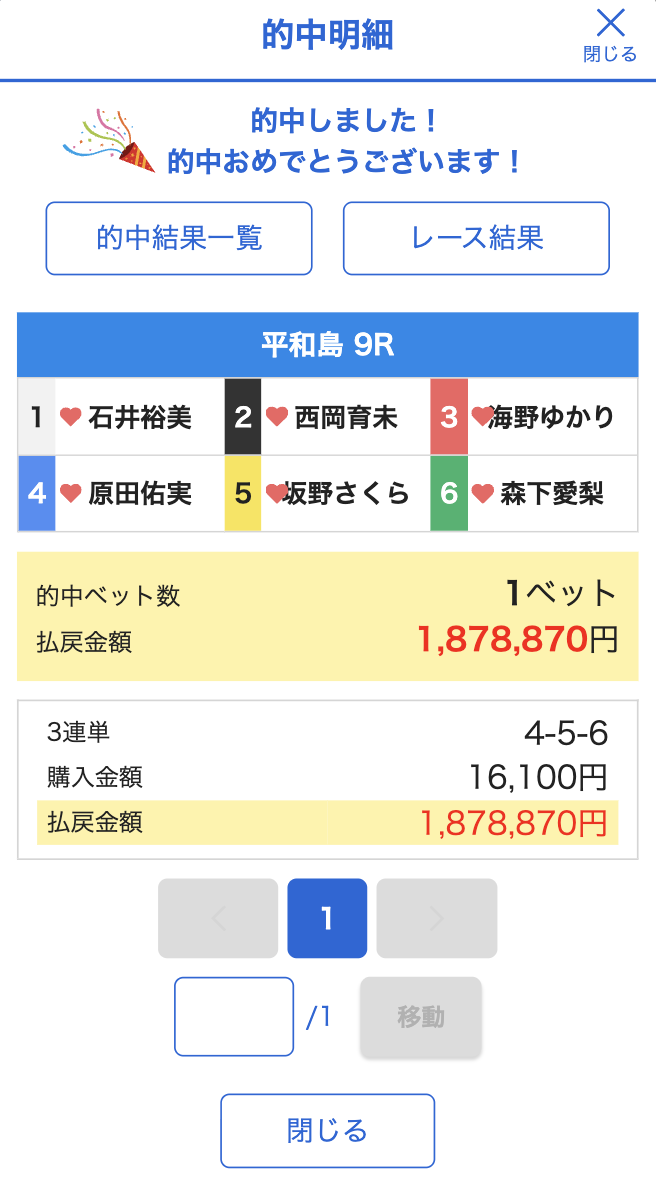Open レース結果 race results
Viewport: 656px width, 1204px height.
[476, 238]
